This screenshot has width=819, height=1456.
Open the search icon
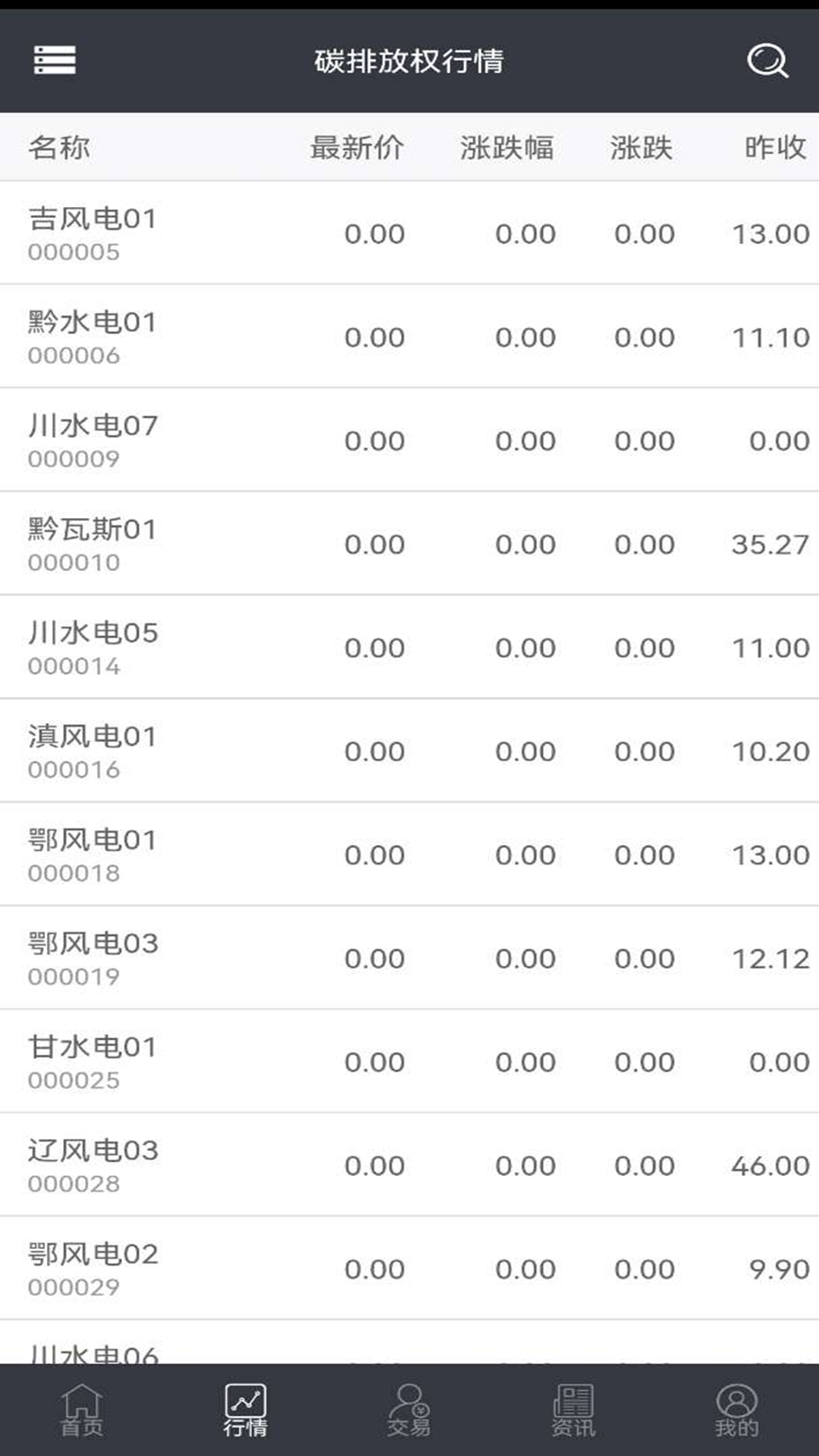767,61
